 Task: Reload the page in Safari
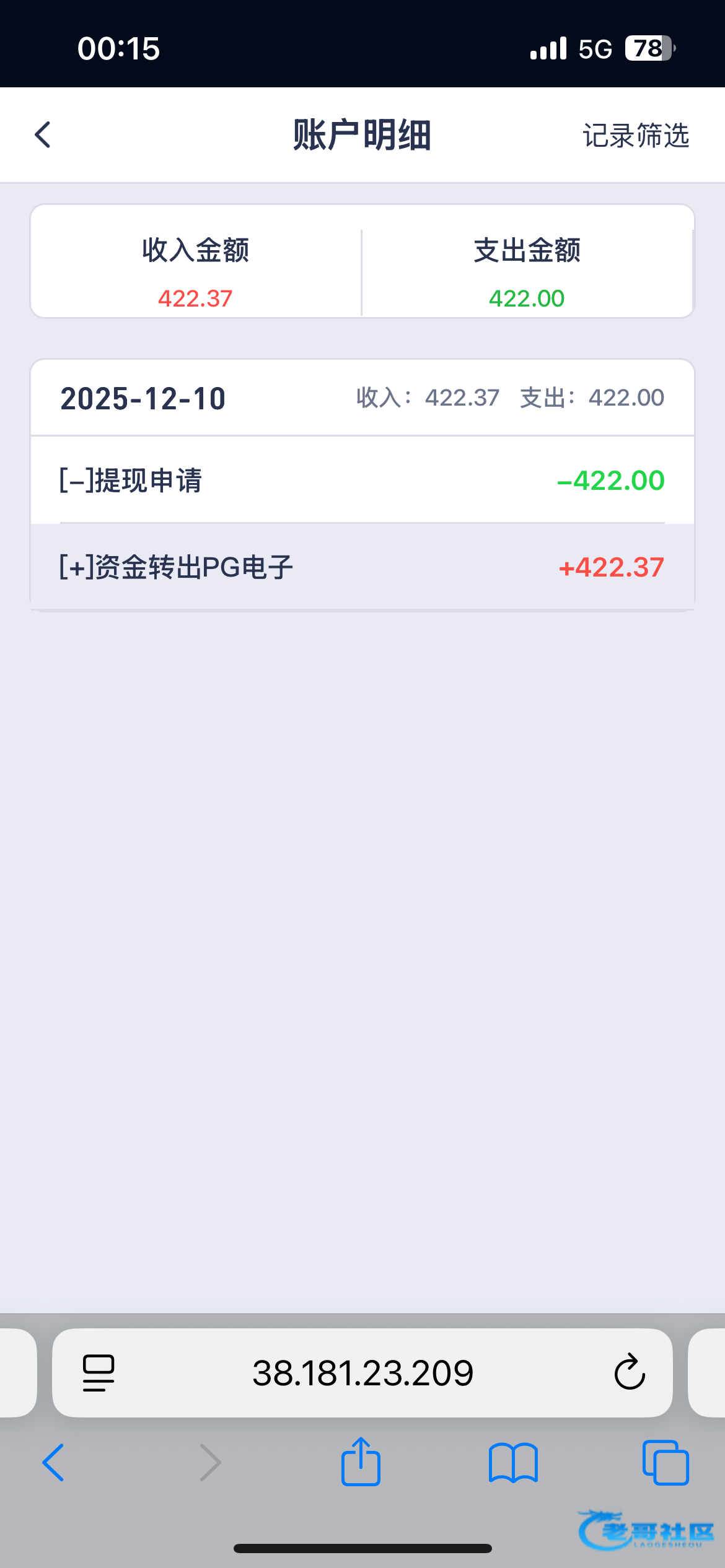[x=630, y=1372]
